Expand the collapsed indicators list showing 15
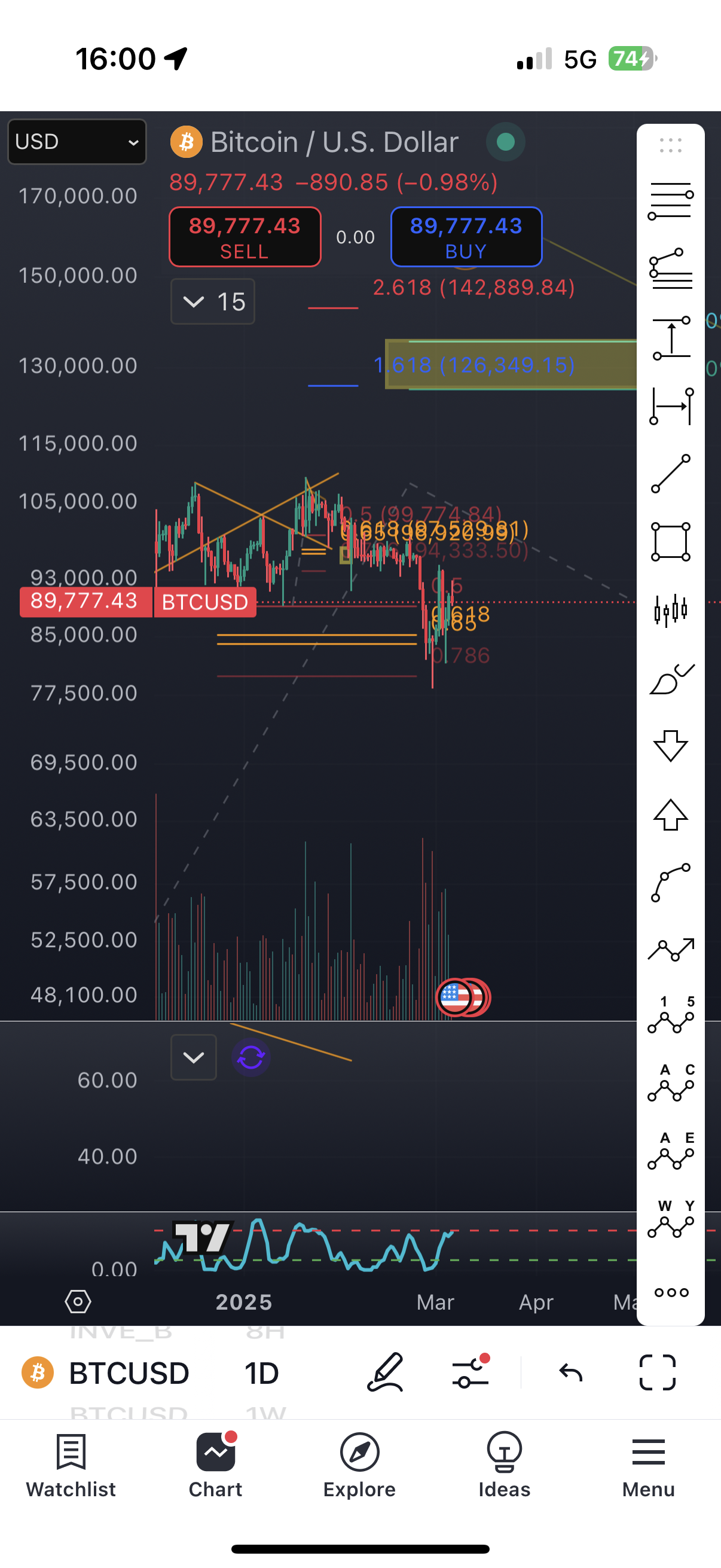 click(x=212, y=301)
